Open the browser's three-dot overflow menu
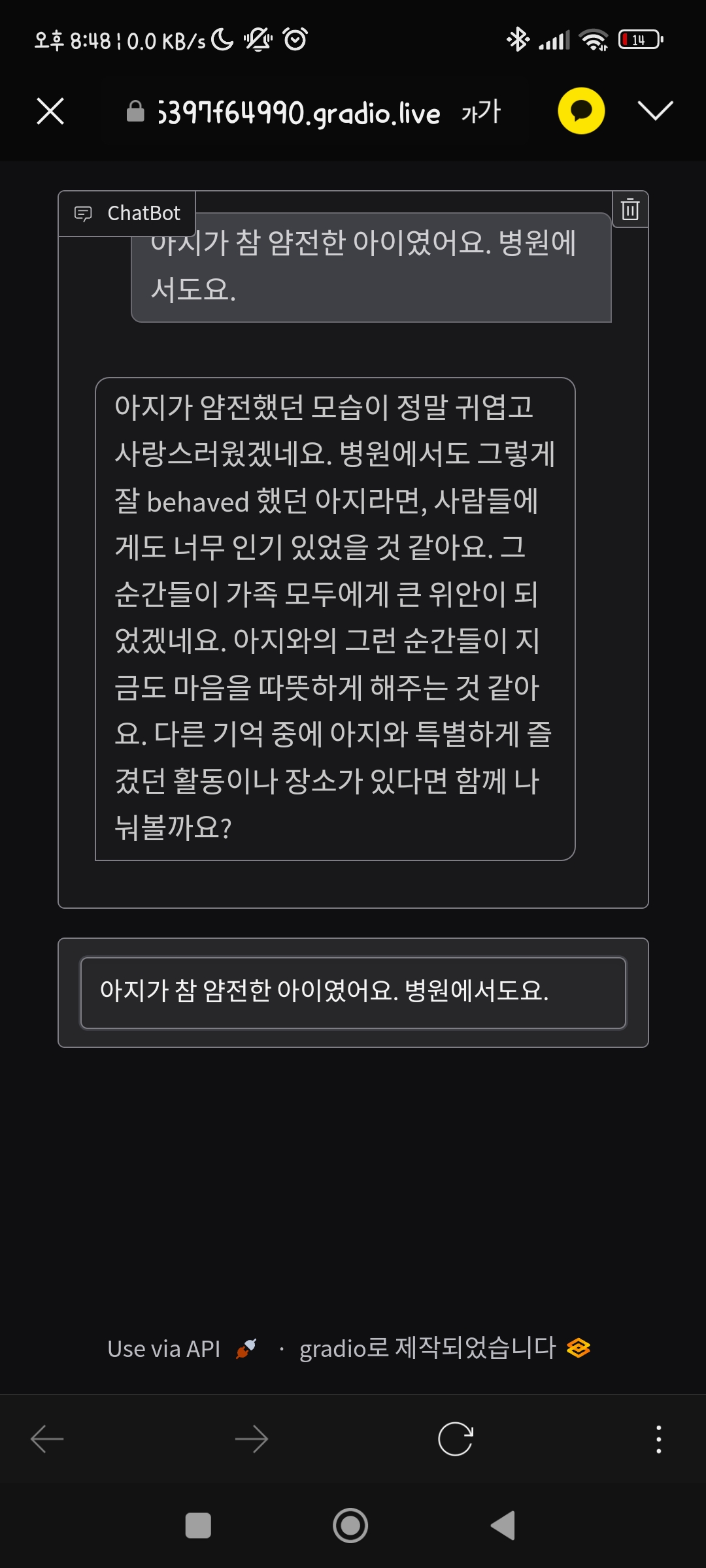This screenshot has width=706, height=1568. pyautogui.click(x=658, y=1439)
